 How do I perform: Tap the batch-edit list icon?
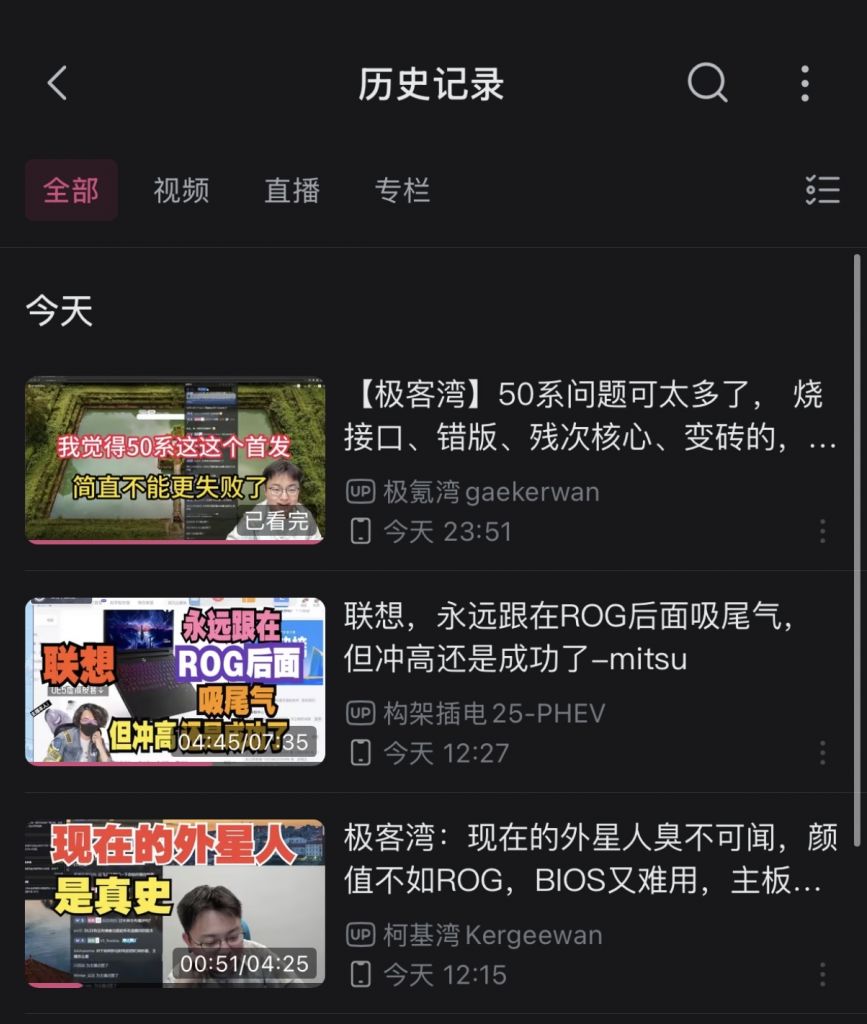(822, 191)
